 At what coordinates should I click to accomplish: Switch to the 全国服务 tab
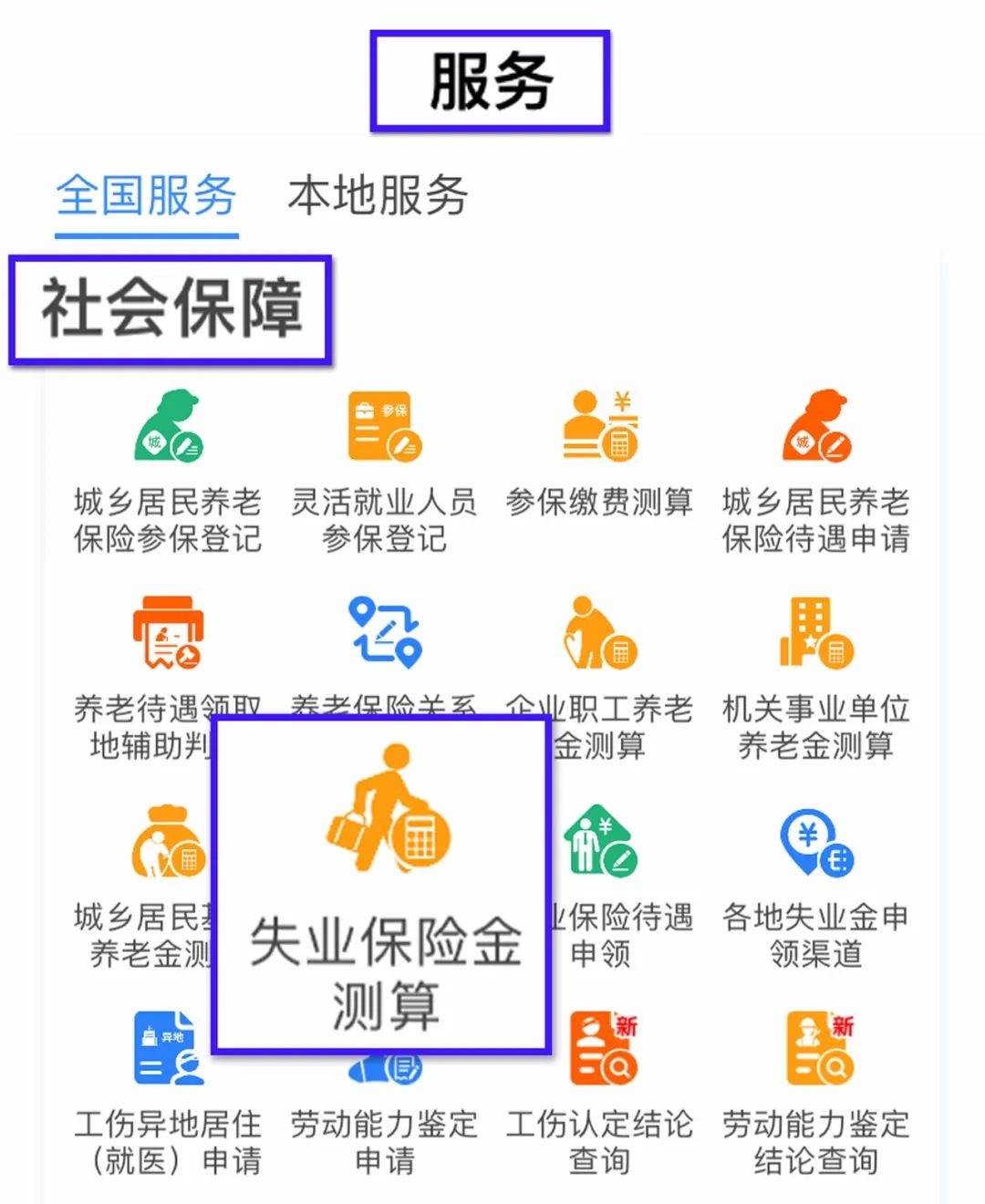pyautogui.click(x=146, y=196)
